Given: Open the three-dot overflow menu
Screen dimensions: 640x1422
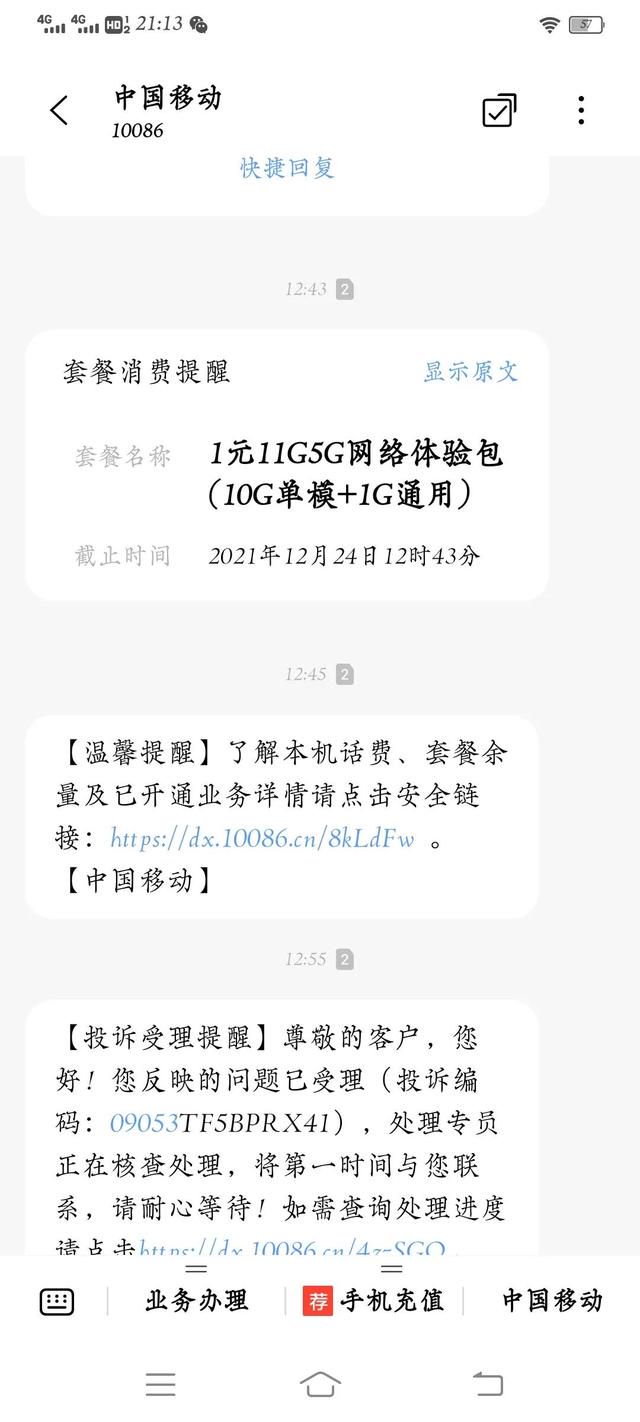Looking at the screenshot, I should [x=581, y=110].
